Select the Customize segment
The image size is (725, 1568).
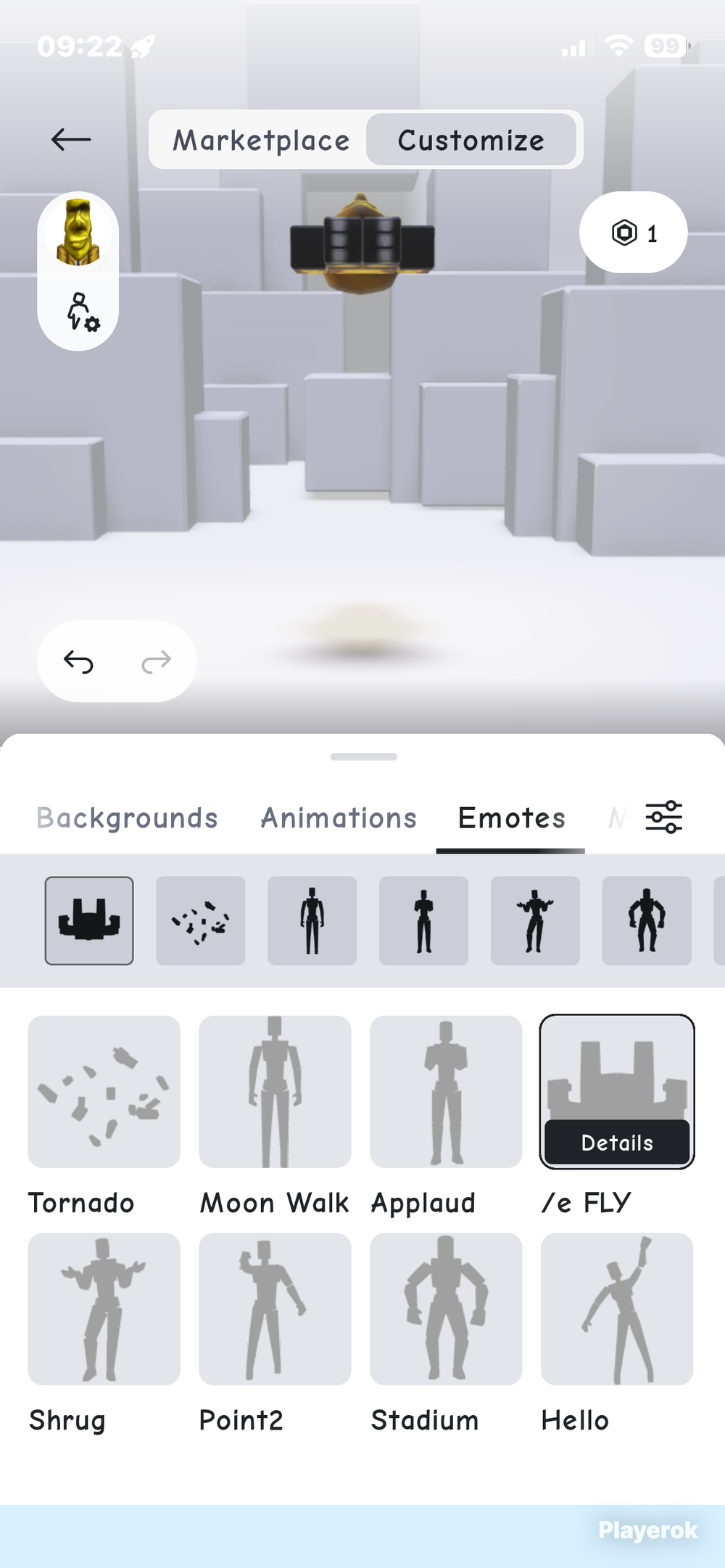(471, 140)
